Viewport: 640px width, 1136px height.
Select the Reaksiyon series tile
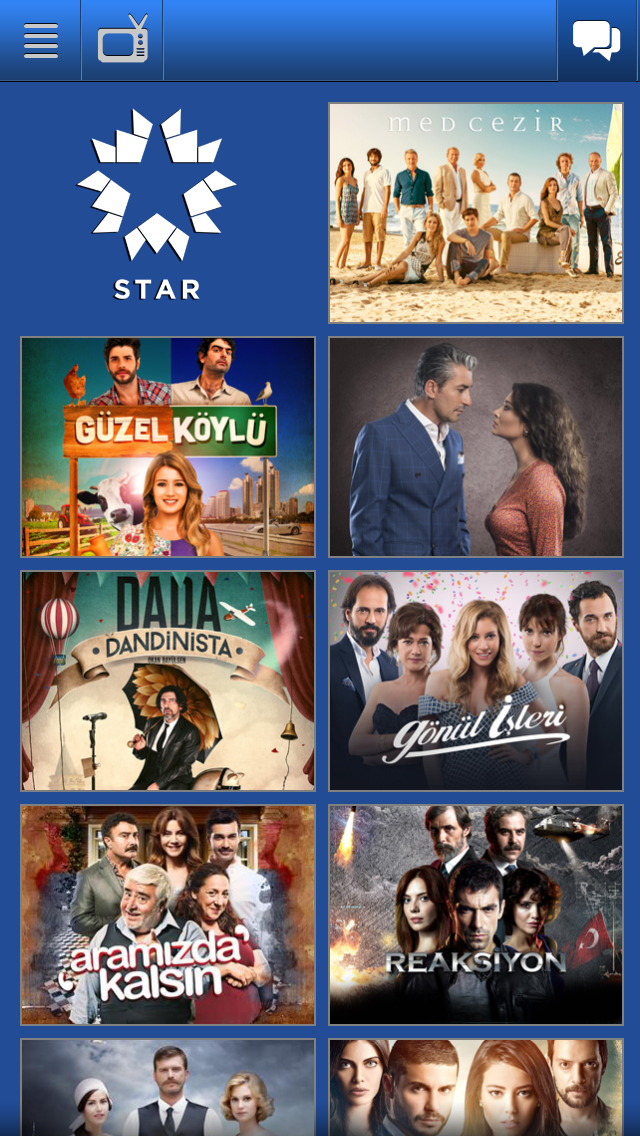coord(475,914)
